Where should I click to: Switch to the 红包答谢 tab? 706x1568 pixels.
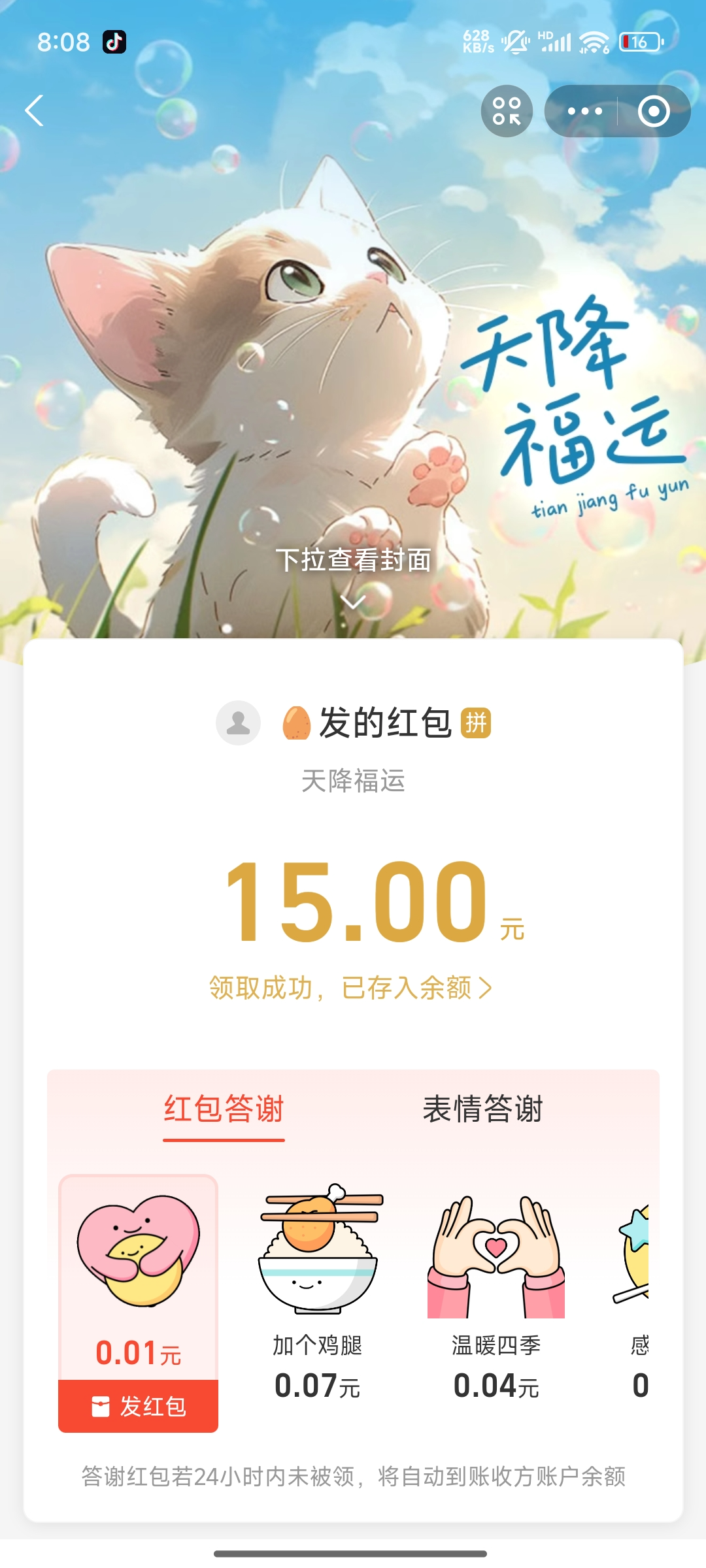[224, 1109]
